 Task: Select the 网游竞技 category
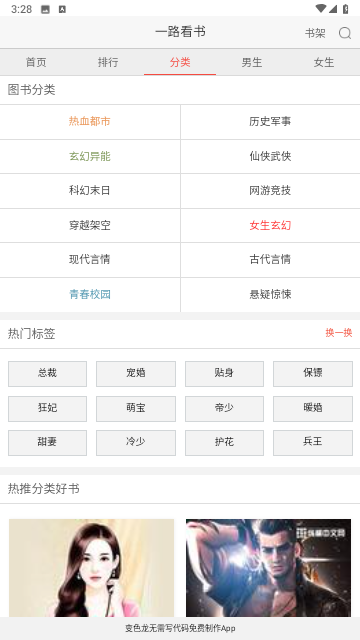point(270,191)
